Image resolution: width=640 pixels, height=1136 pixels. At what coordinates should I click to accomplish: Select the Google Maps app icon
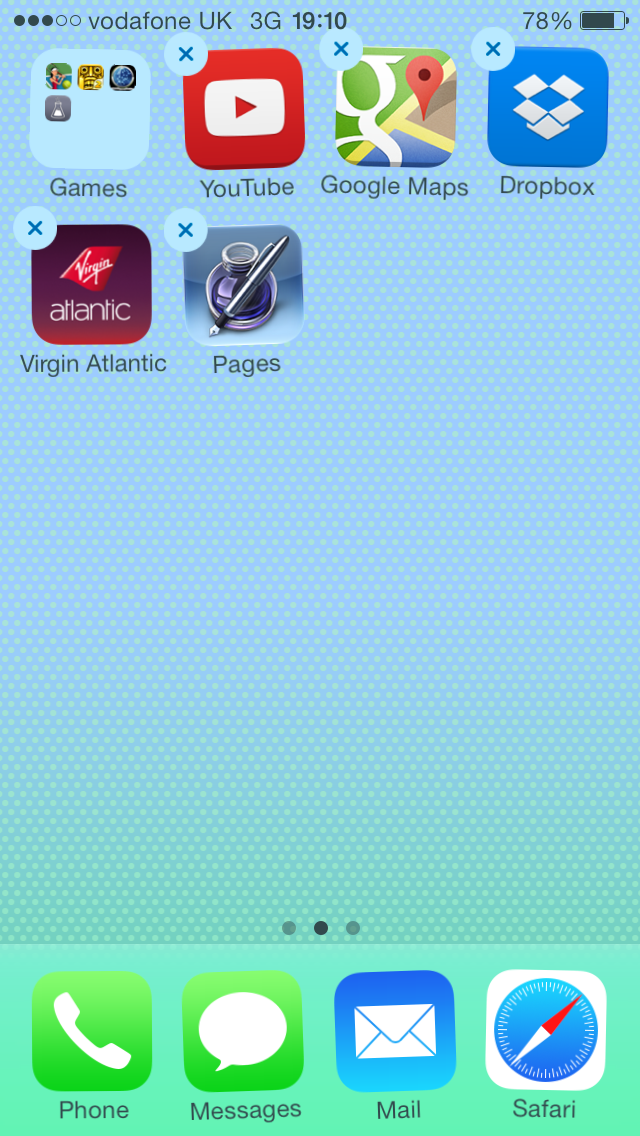pyautogui.click(x=396, y=107)
